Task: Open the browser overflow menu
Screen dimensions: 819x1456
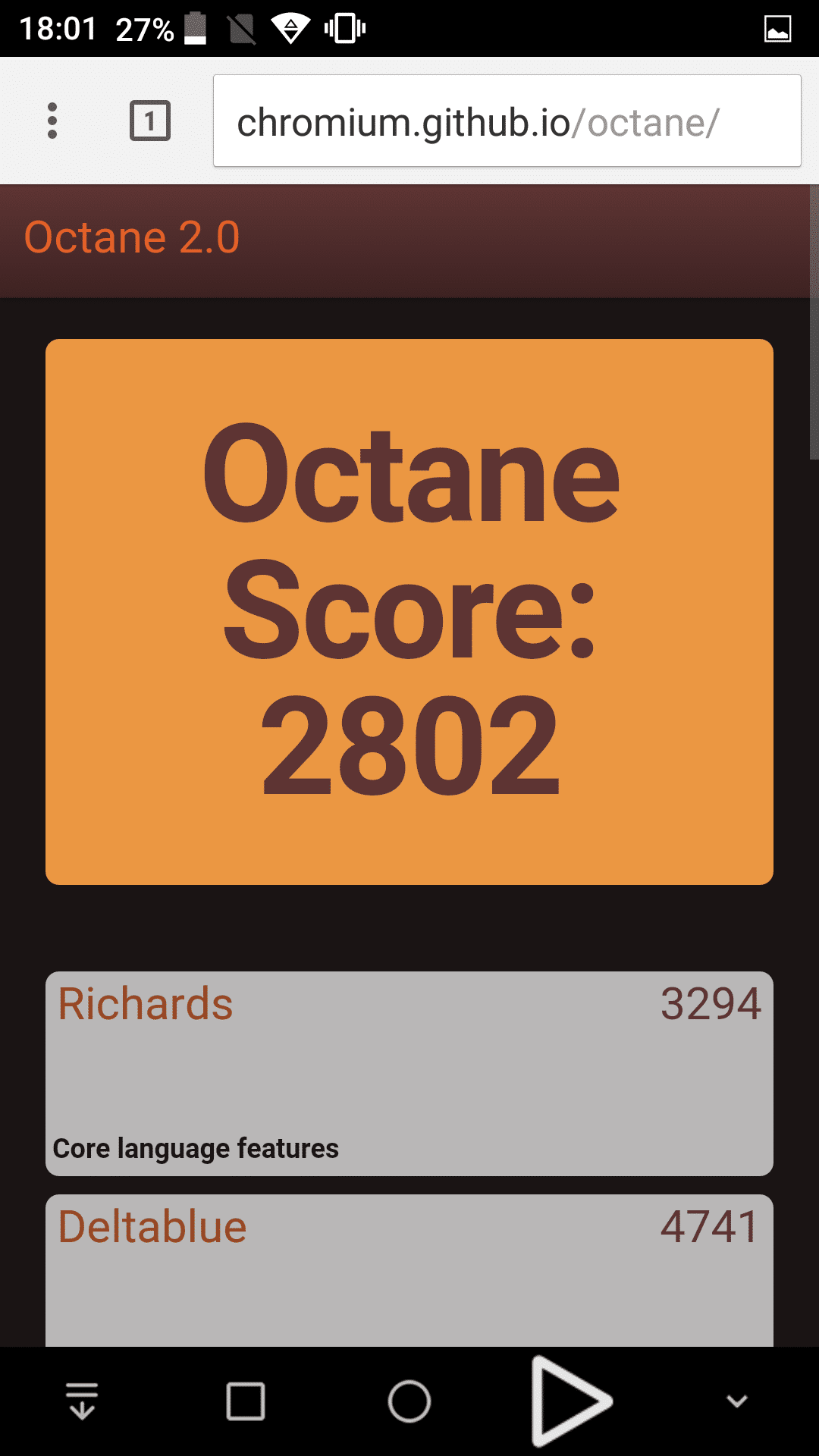Action: point(52,121)
